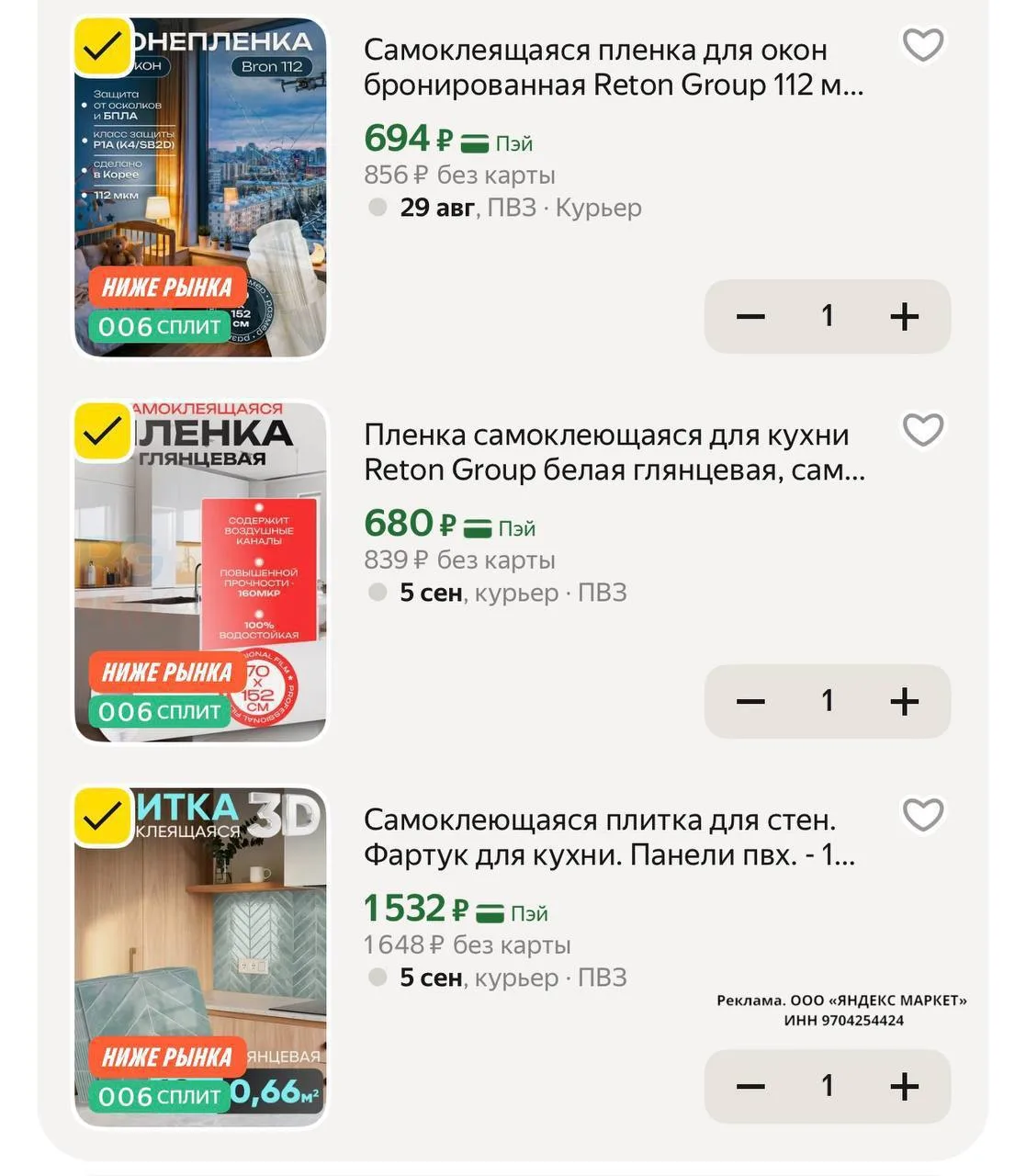
Task: Add Reton Group window film to favorites
Action: [x=923, y=45]
